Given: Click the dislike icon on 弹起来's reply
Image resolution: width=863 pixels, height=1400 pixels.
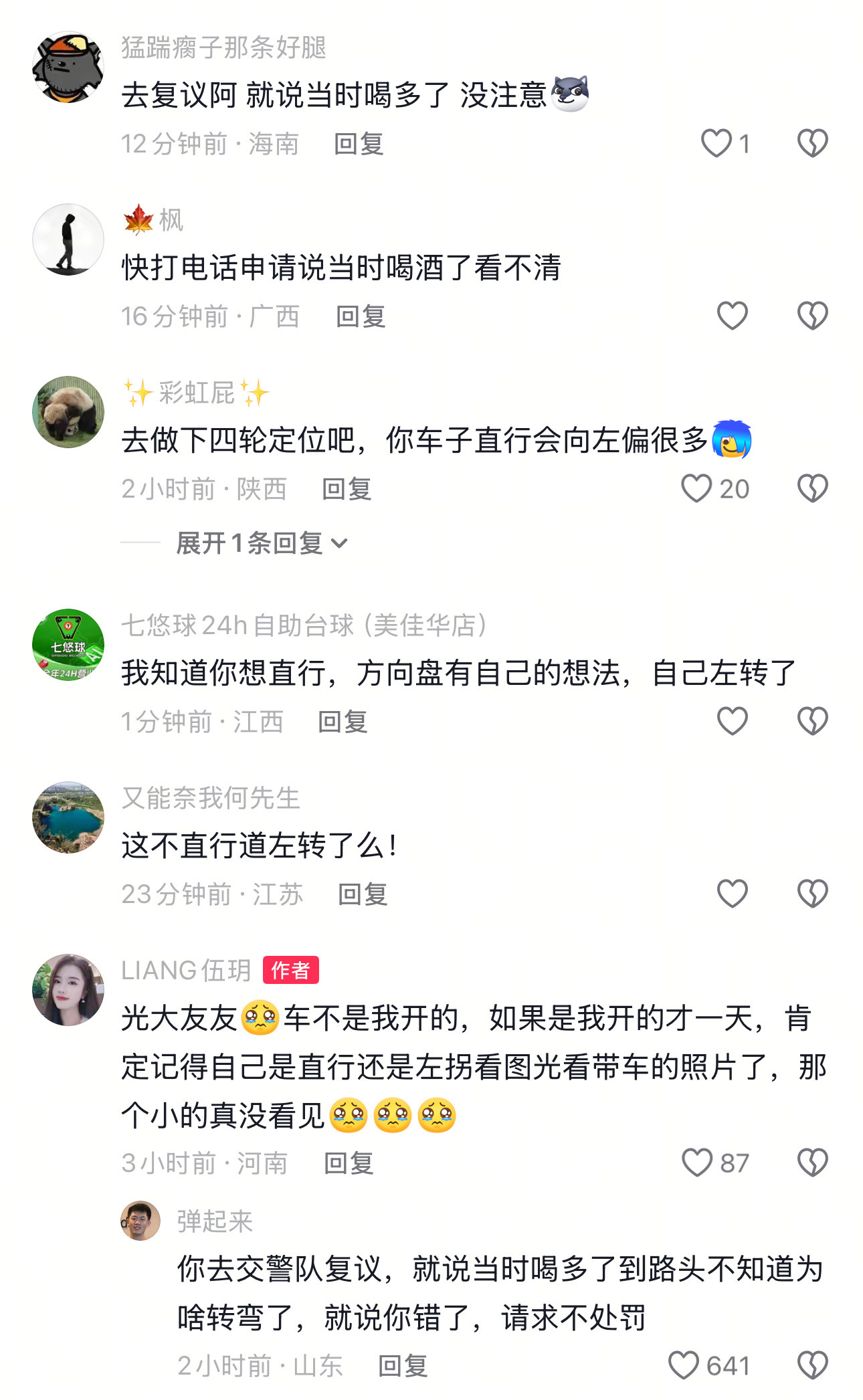Looking at the screenshot, I should point(811,1363).
